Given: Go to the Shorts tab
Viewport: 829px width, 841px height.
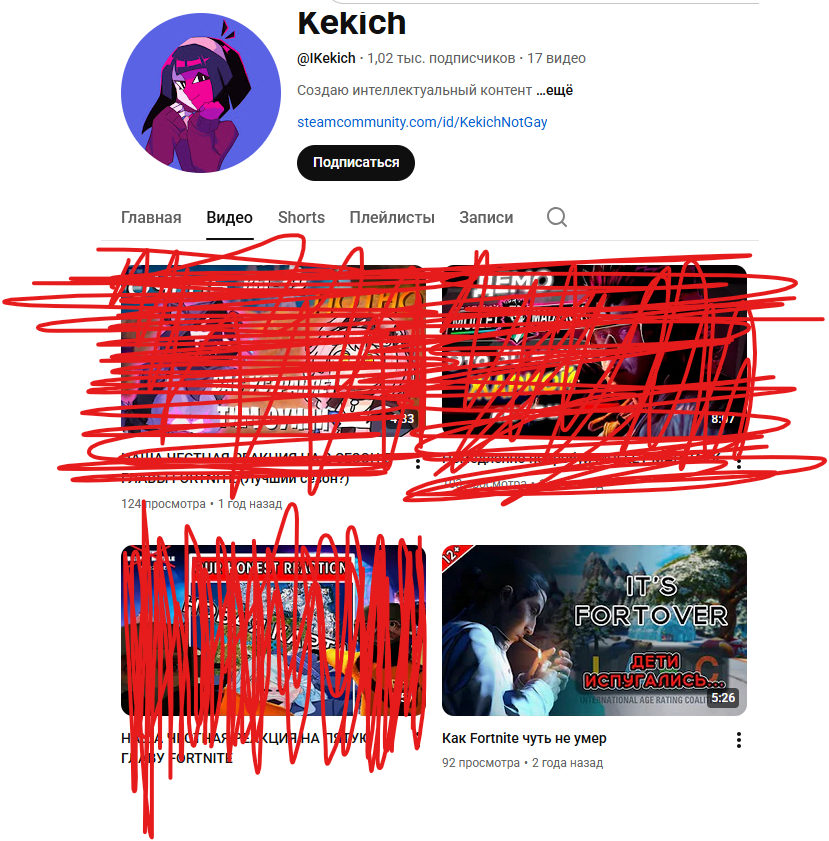Looking at the screenshot, I should pos(301,217).
